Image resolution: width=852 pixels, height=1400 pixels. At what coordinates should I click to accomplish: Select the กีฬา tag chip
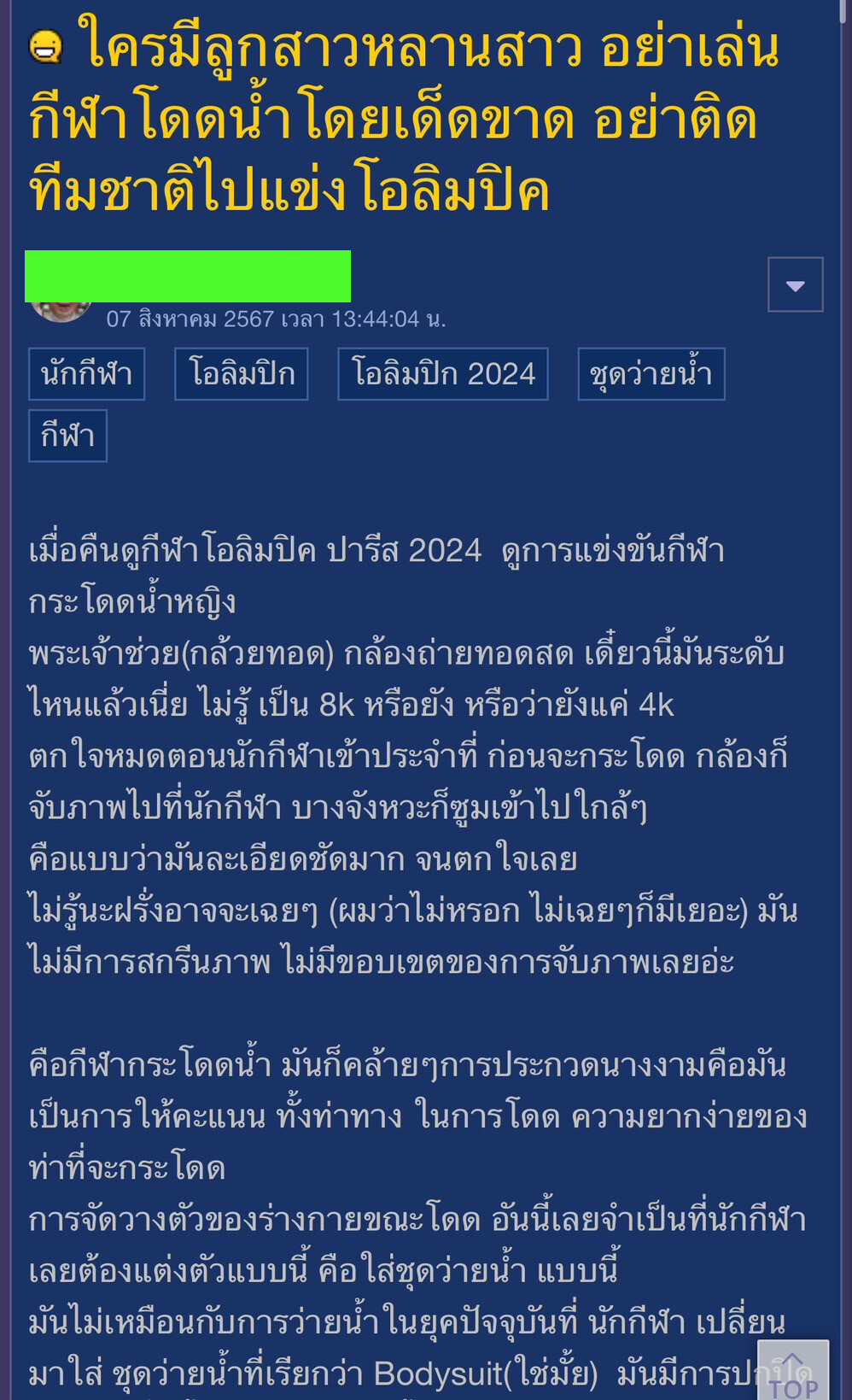click(67, 436)
